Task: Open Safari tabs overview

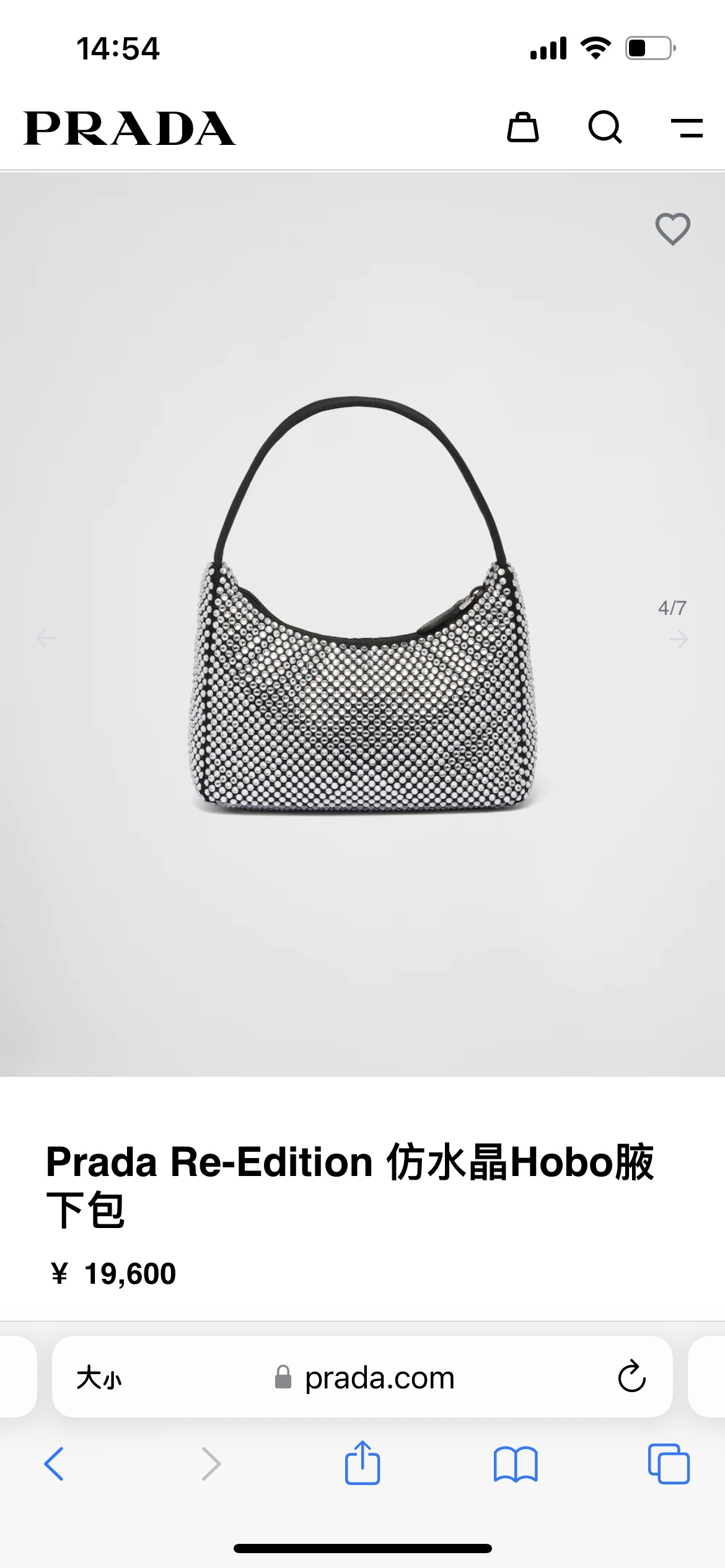Action: click(x=669, y=1464)
